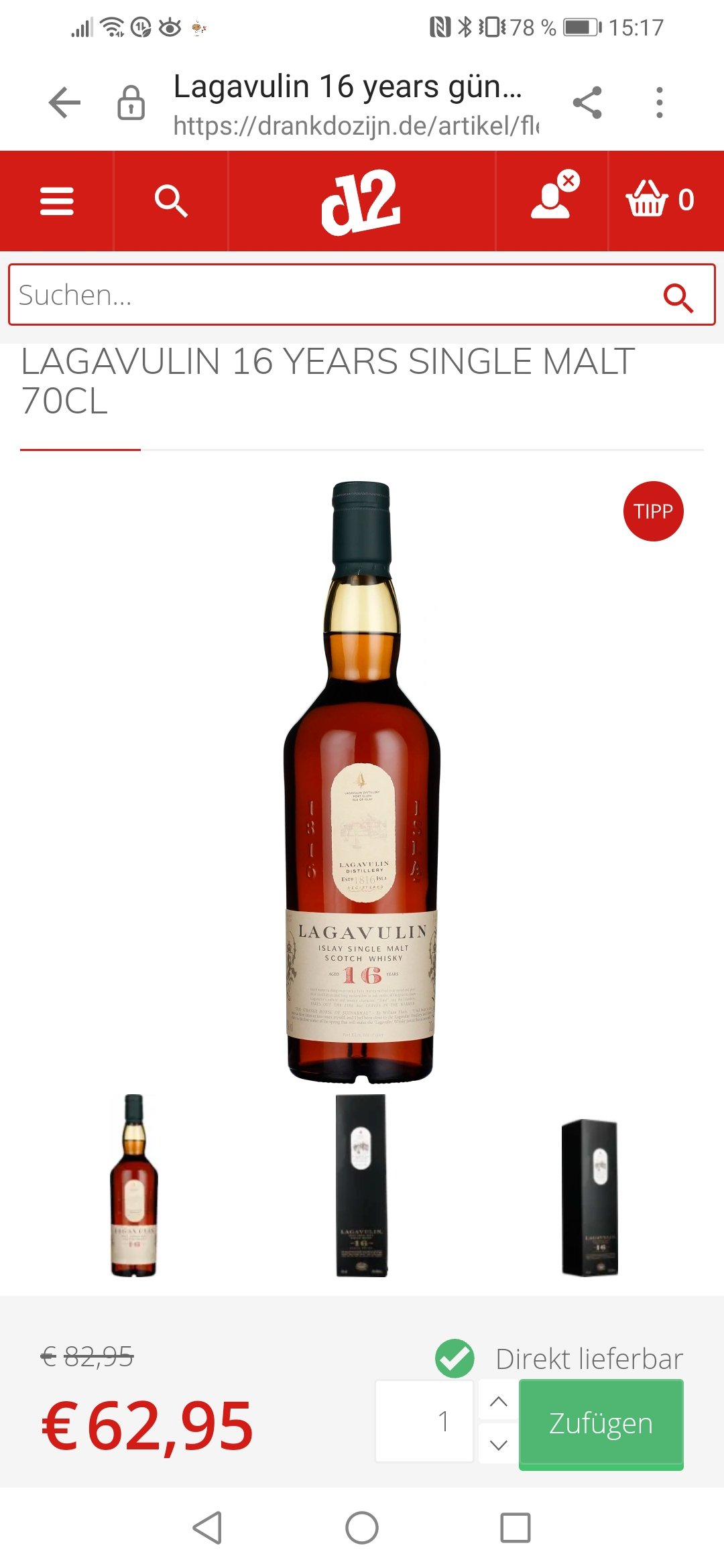This screenshot has width=724, height=1568.
Task: Enlarge the main Lagavulin bottle image
Action: pyautogui.click(x=362, y=781)
